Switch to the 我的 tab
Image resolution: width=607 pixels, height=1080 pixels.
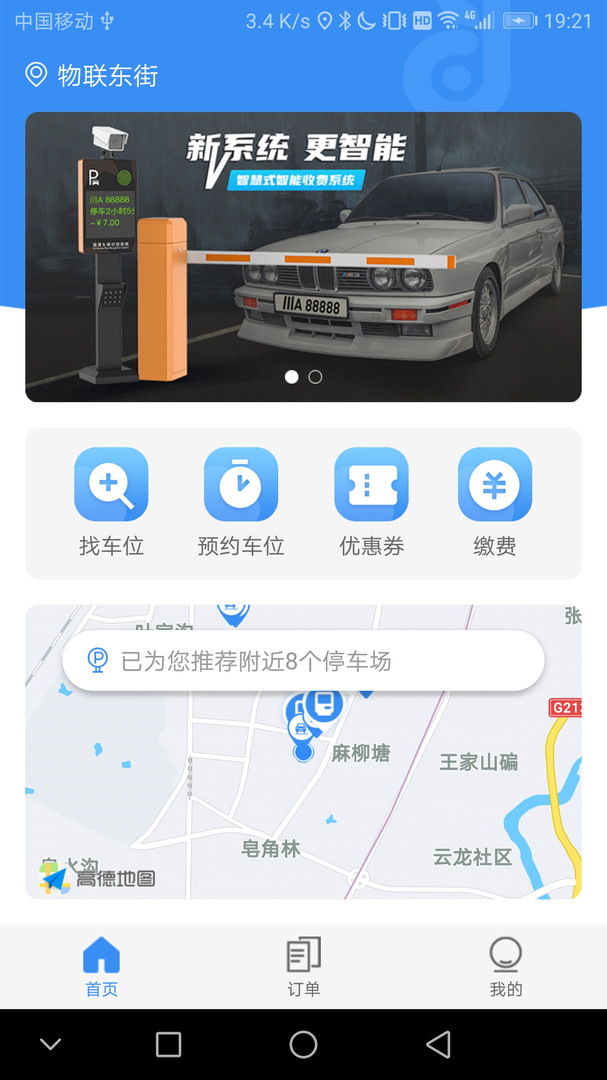pyautogui.click(x=505, y=967)
